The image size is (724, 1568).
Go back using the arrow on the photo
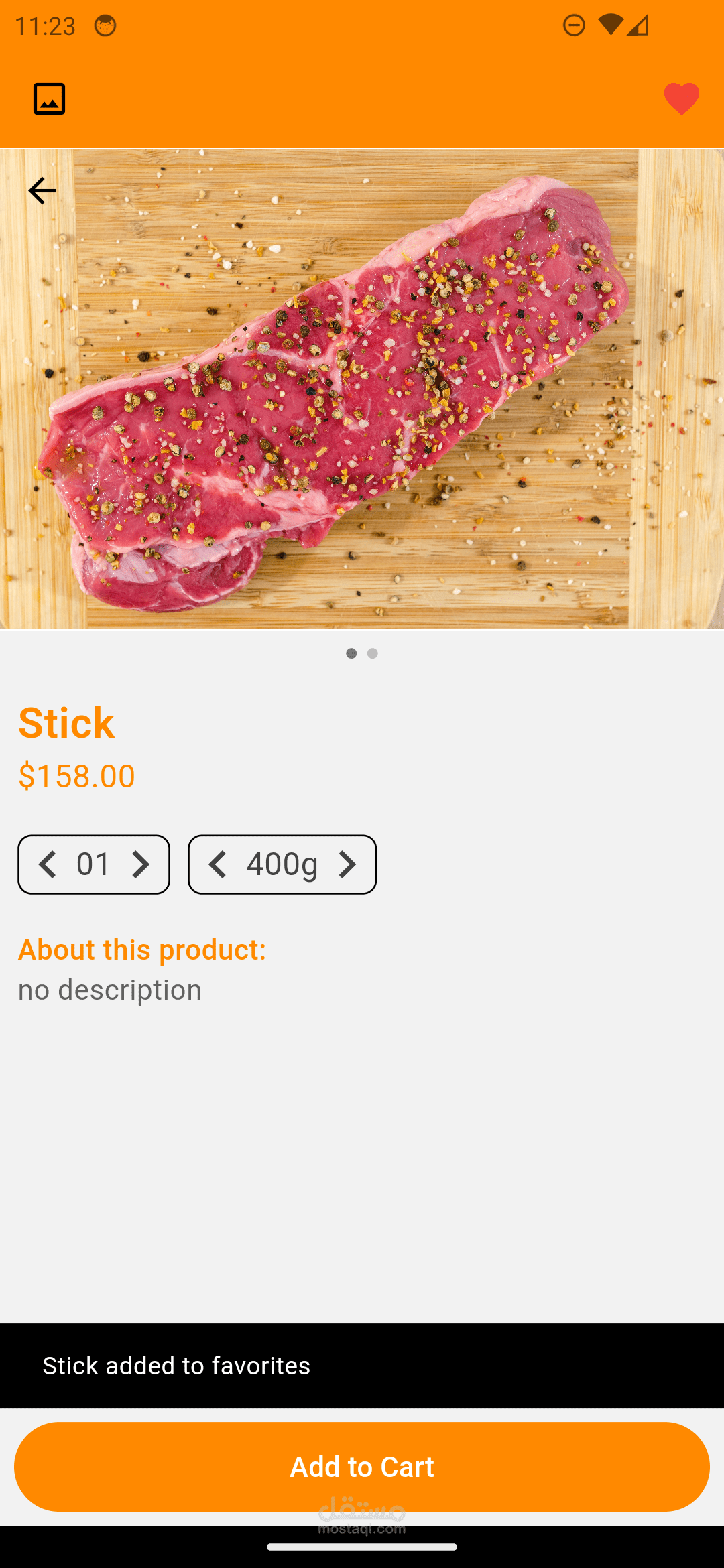coord(42,191)
